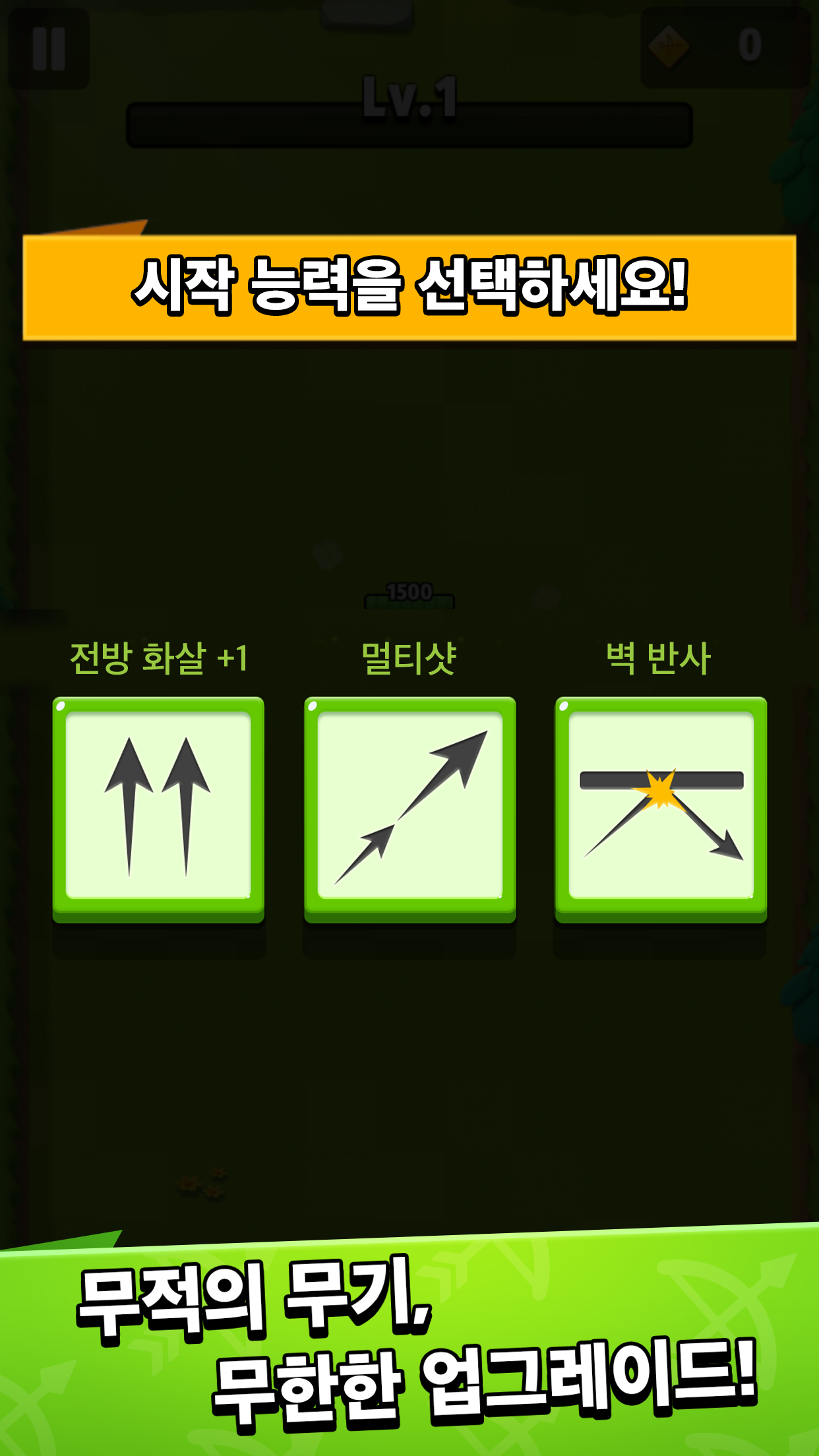Image resolution: width=819 pixels, height=1456 pixels.
Task: Click the two upward arrows ability card
Action: coord(158,809)
